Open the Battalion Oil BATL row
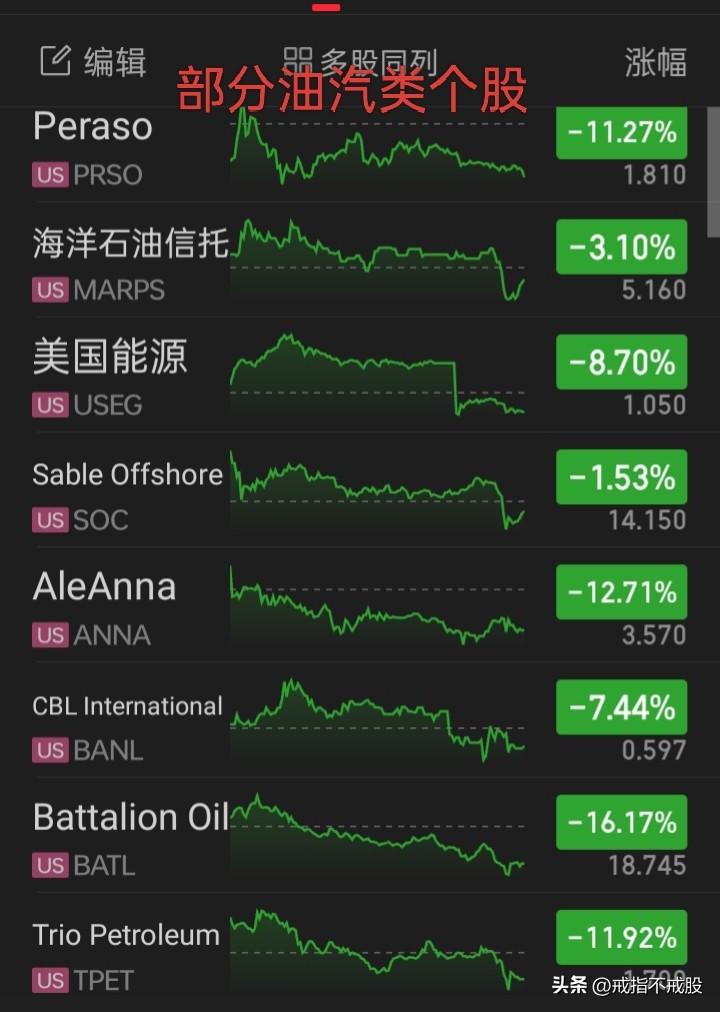The width and height of the screenshot is (720, 1012). pyautogui.click(x=360, y=835)
